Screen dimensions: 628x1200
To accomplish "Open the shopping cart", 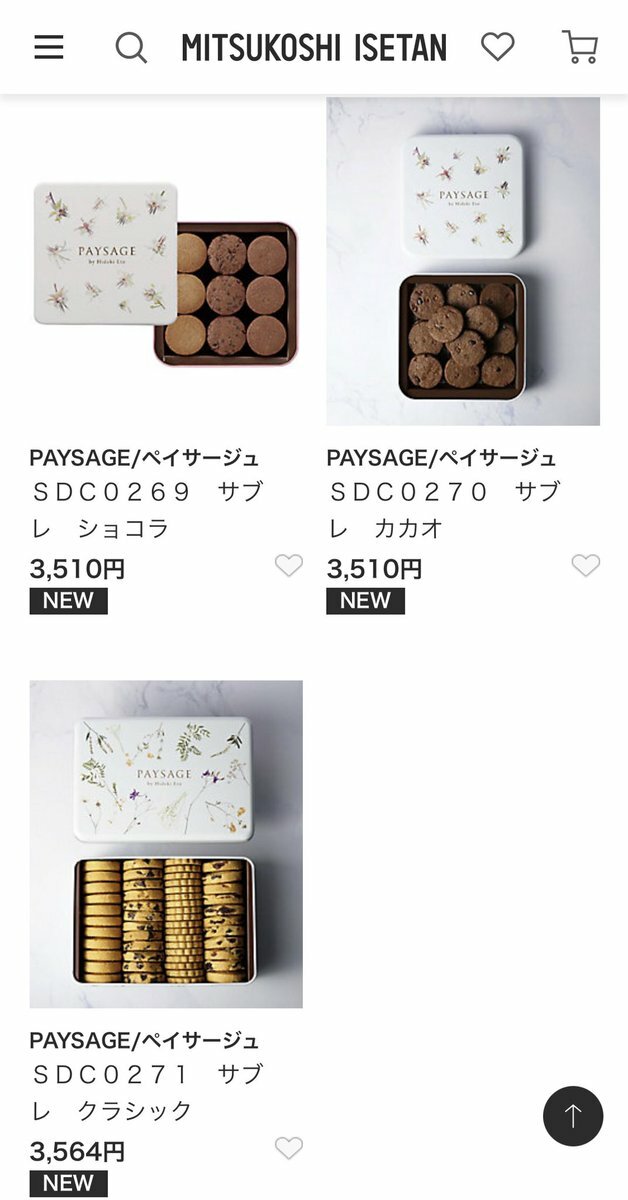I will (580, 47).
